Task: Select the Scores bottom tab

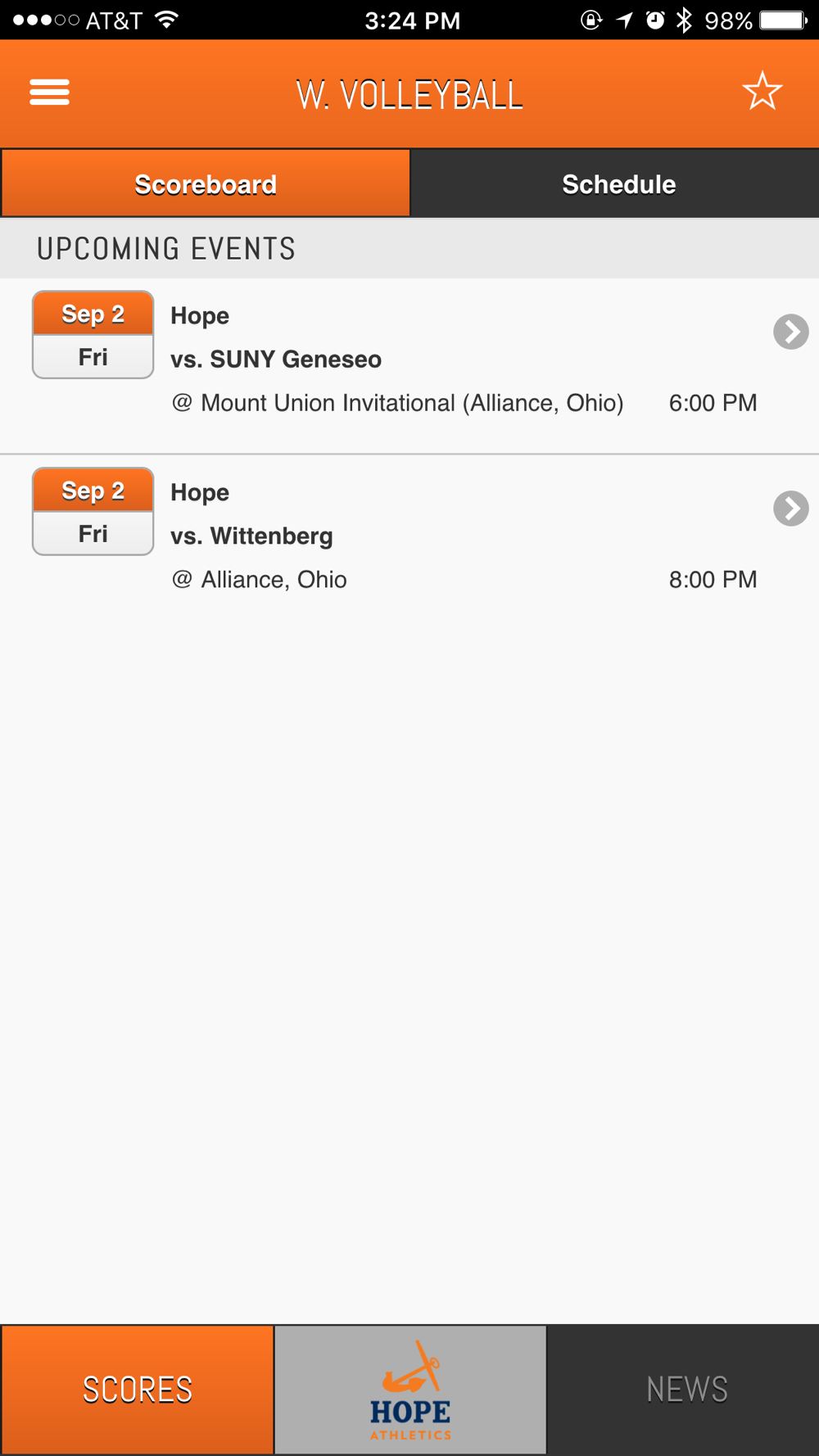Action: (138, 1390)
